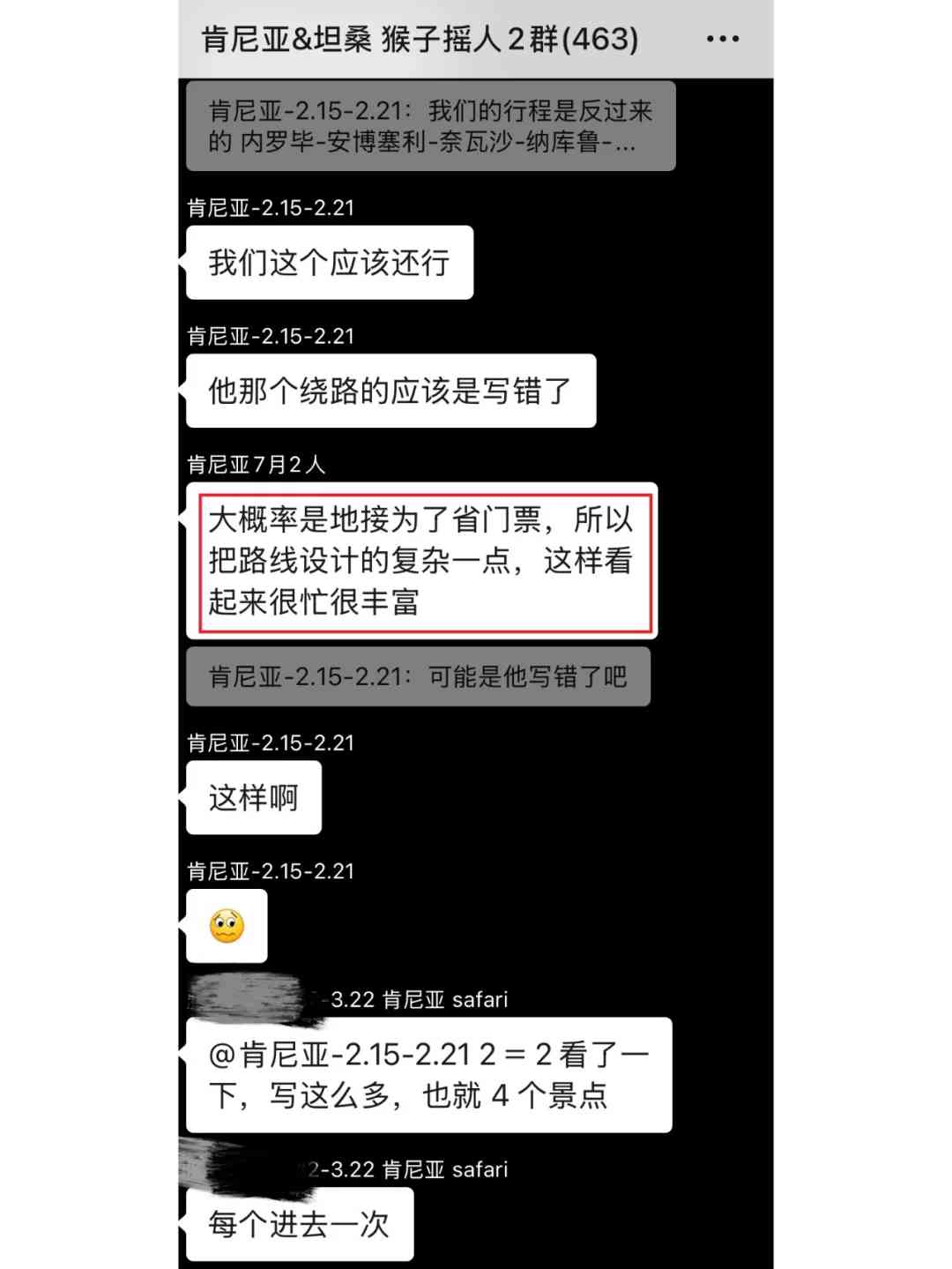Open the group chat overflow menu

click(x=722, y=39)
